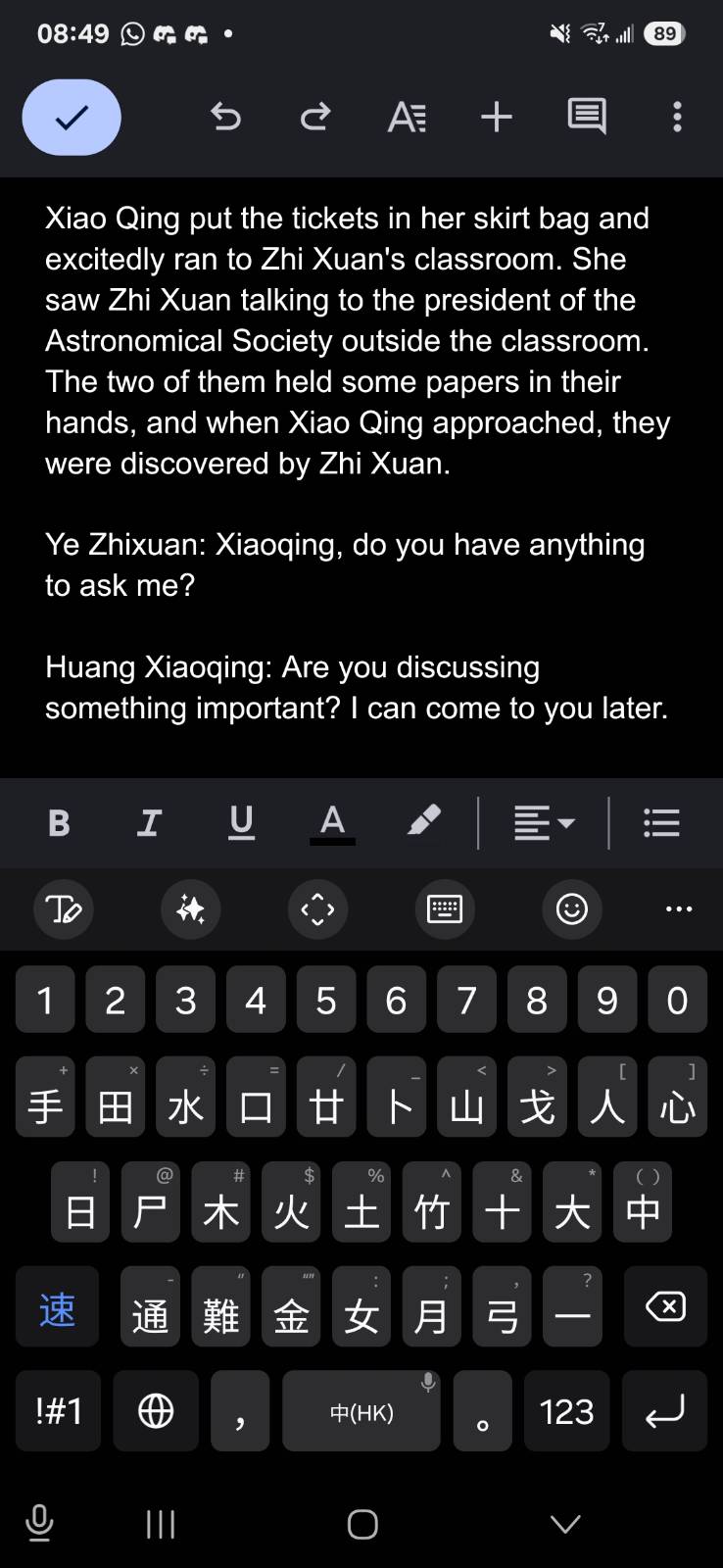723x1568 pixels.
Task: Delete a character with the backspace key
Action: [x=665, y=1306]
